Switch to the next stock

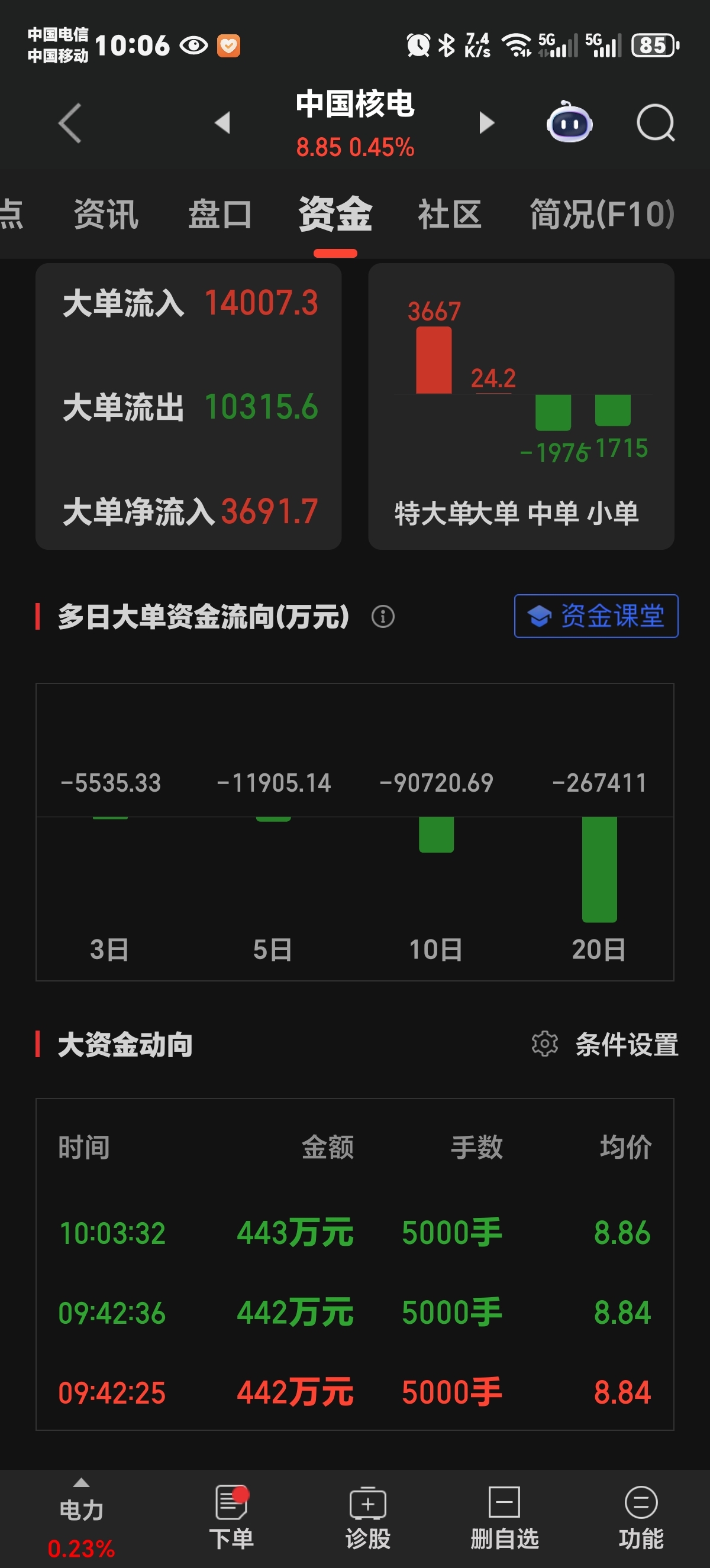point(486,123)
